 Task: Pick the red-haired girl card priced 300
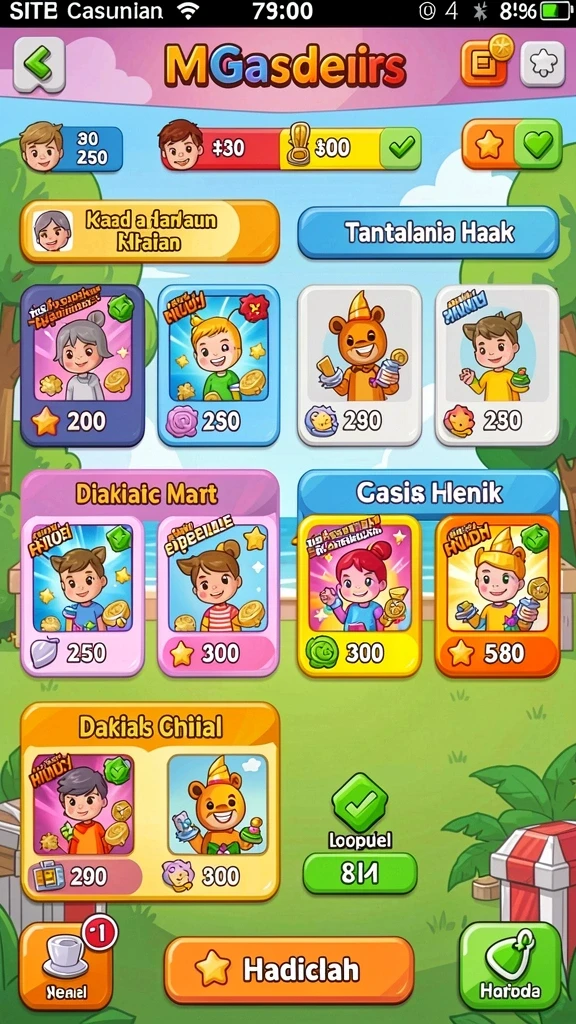pyautogui.click(x=359, y=596)
